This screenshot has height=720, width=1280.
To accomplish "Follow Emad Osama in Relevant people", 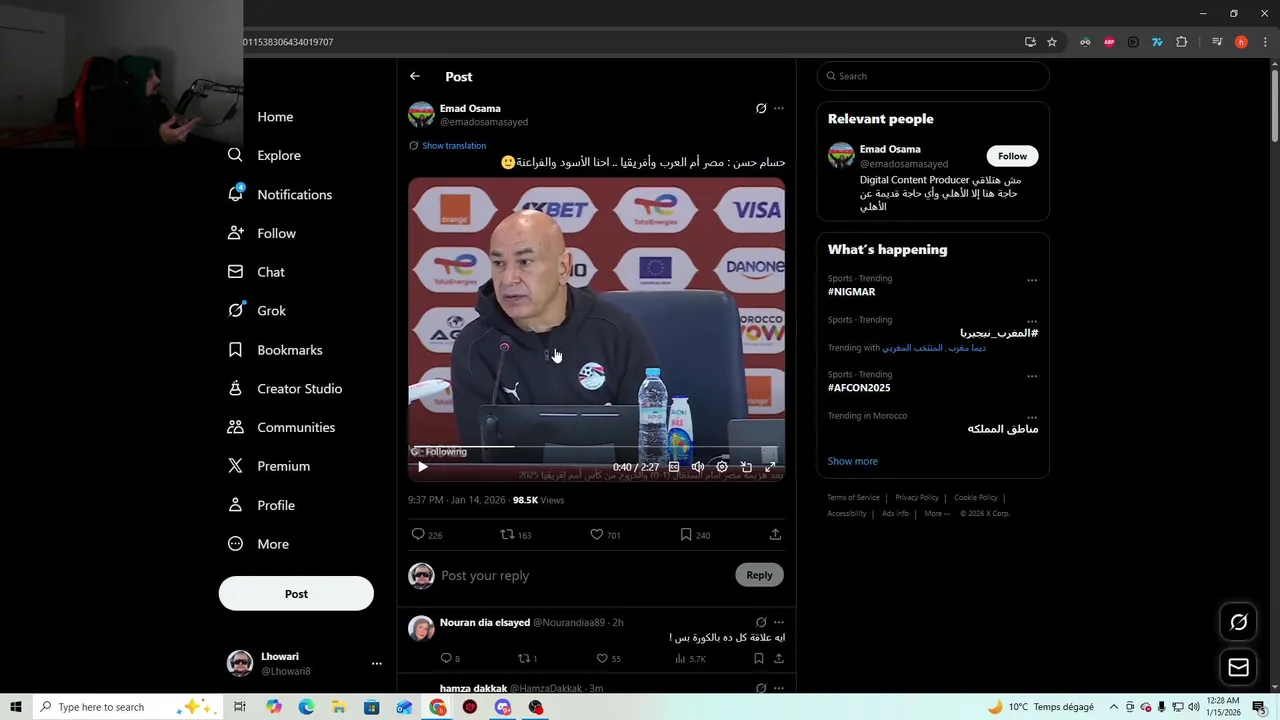I will (x=1012, y=156).
